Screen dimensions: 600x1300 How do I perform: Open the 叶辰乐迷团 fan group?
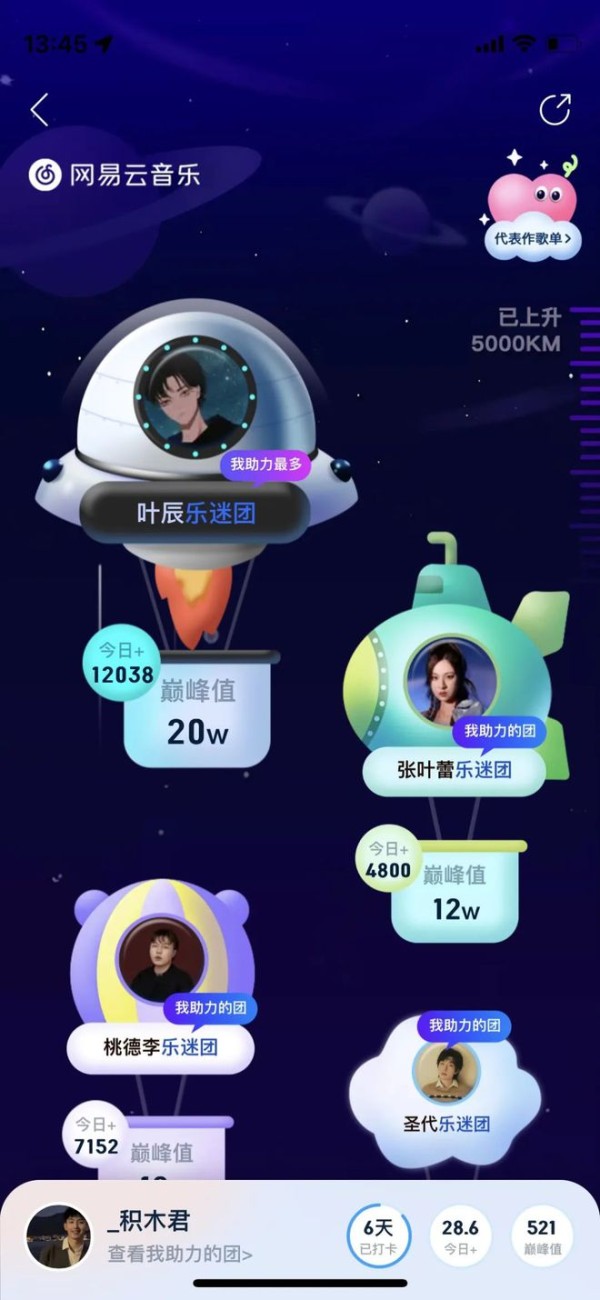point(196,513)
